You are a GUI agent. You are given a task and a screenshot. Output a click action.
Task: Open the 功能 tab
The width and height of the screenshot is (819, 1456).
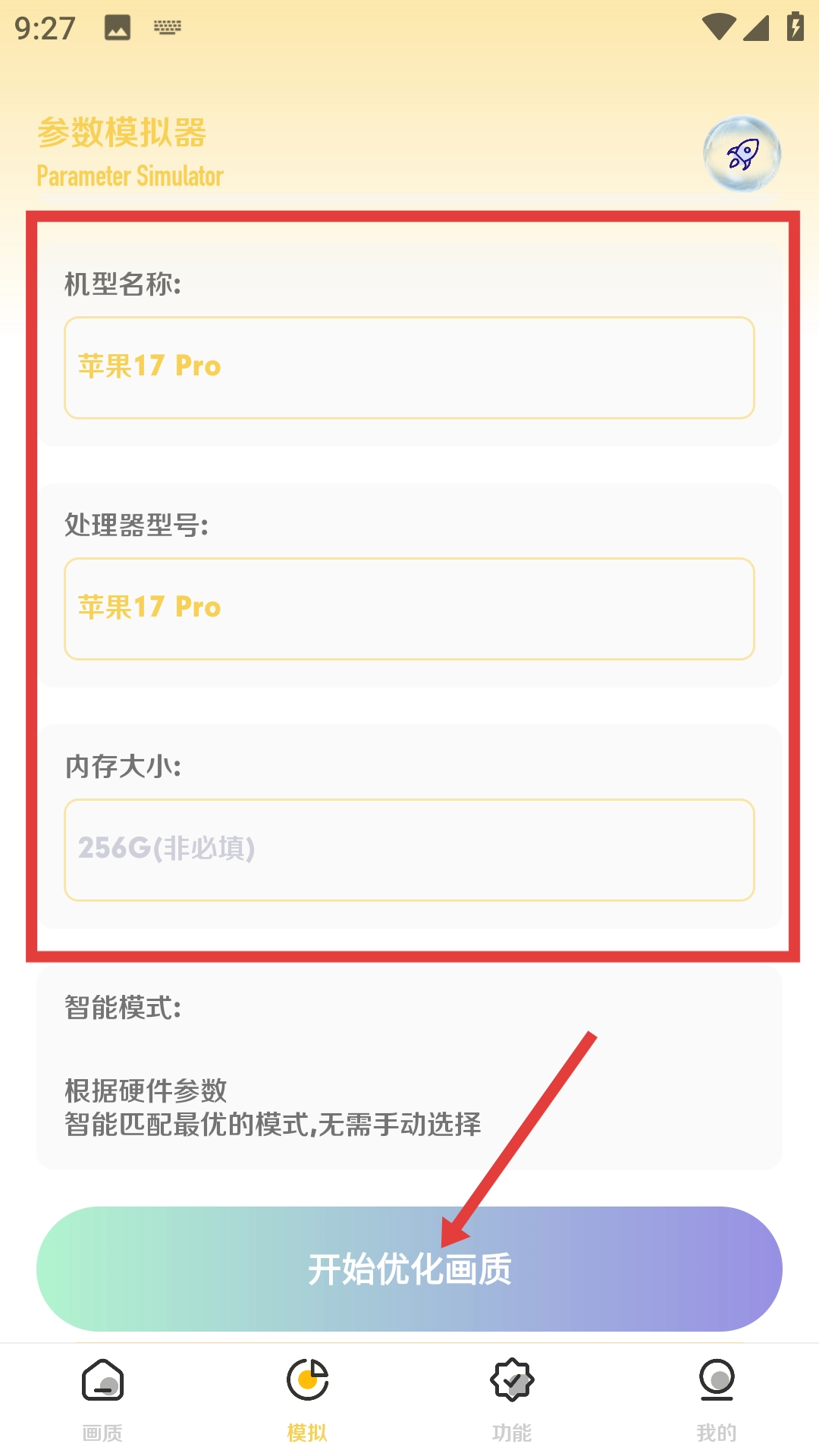512,1399
